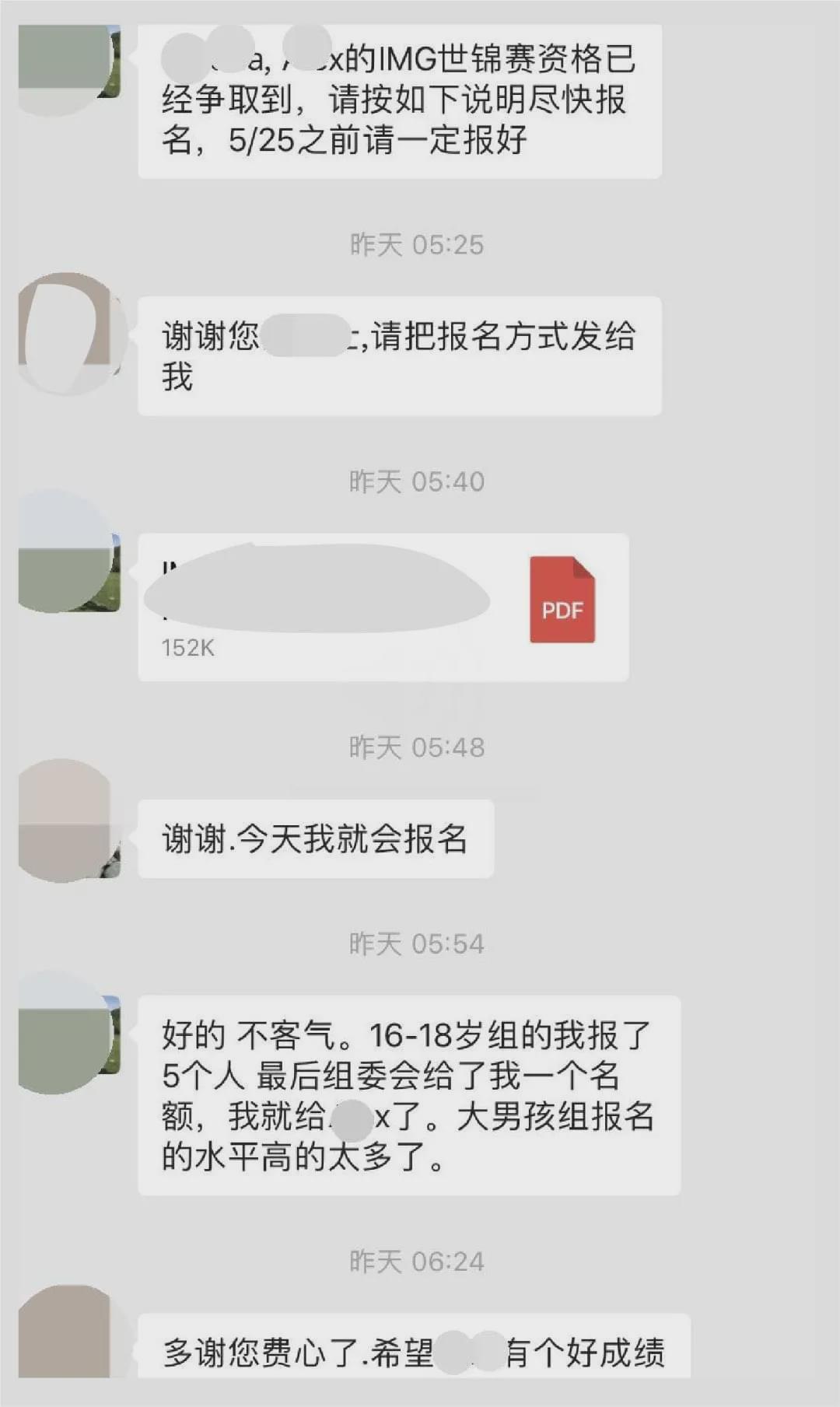Image resolution: width=840 pixels, height=1407 pixels.
Task: Open the 152K PDF file attachment
Action: point(383,607)
